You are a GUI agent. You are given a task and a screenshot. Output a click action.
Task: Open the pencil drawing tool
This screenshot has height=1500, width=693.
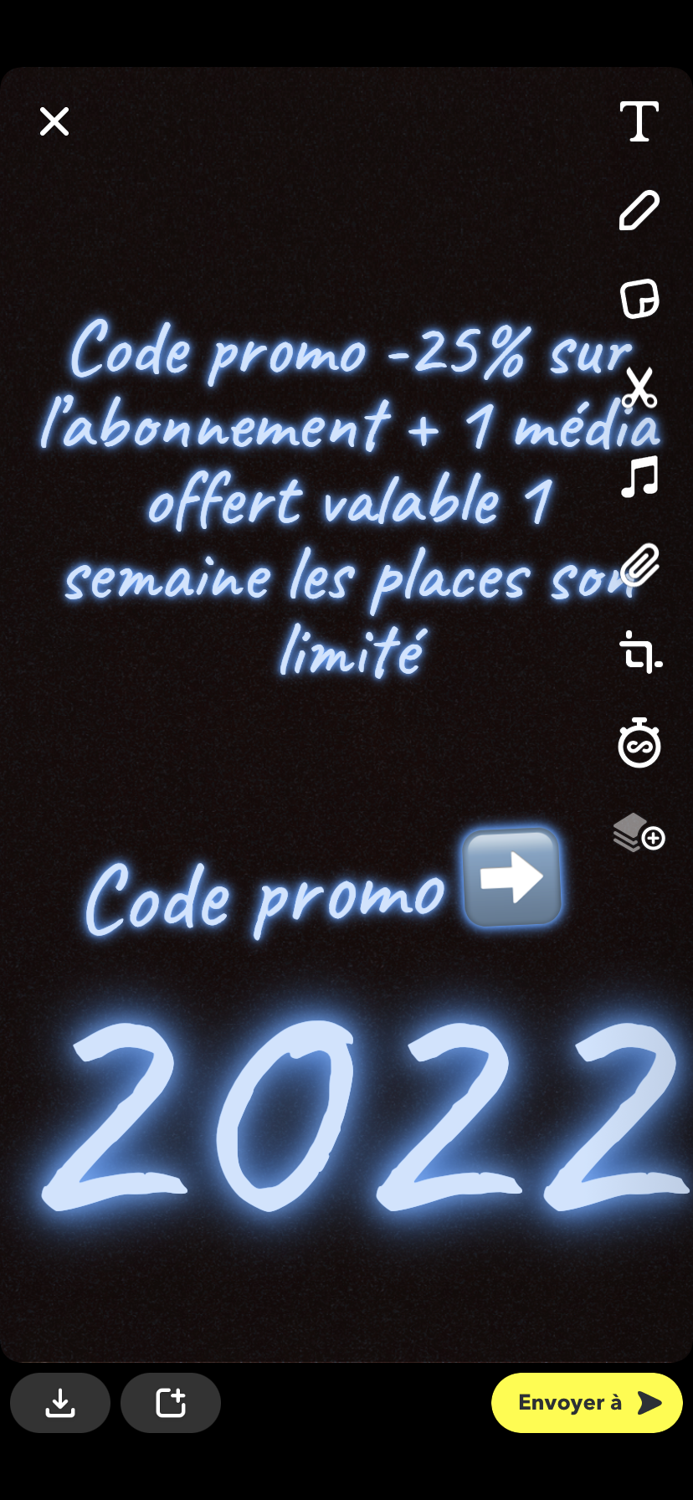click(639, 211)
